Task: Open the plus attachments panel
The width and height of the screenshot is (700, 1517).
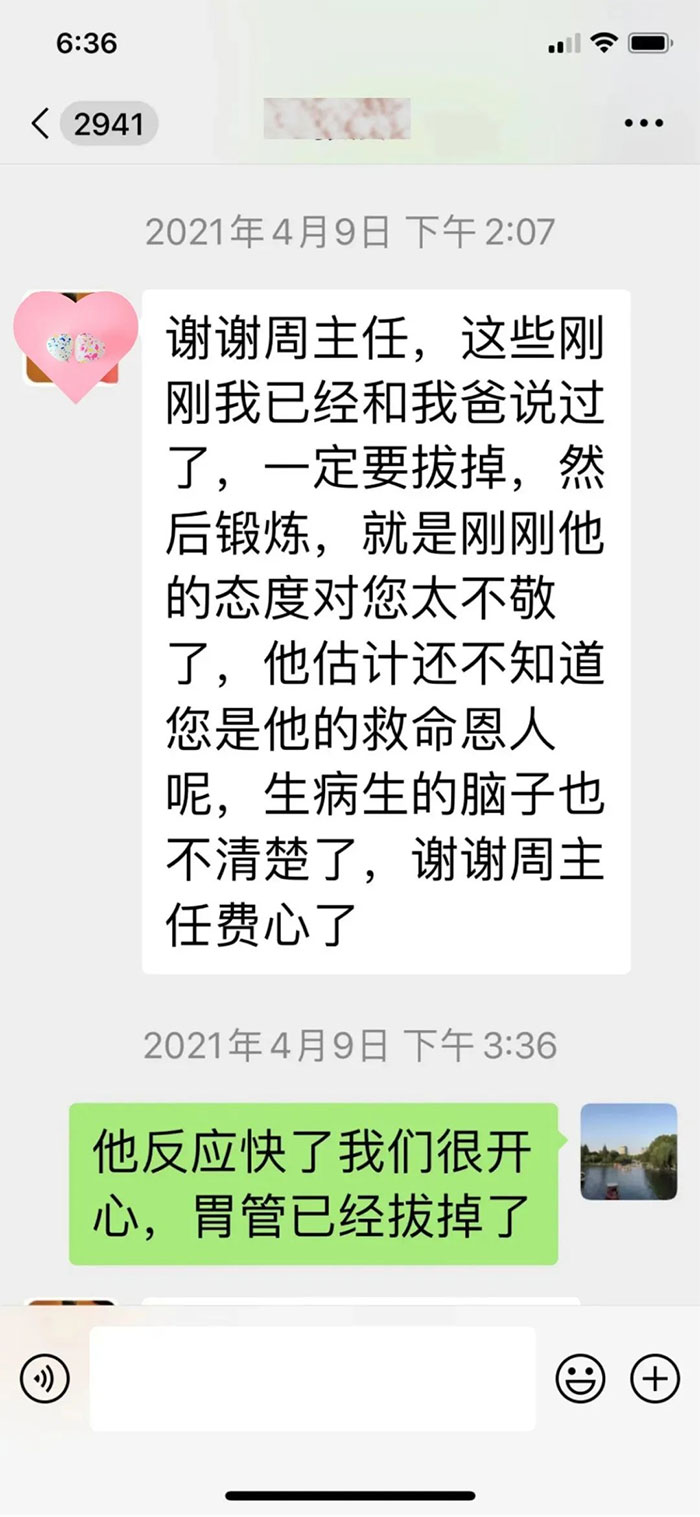Action: 655,1380
